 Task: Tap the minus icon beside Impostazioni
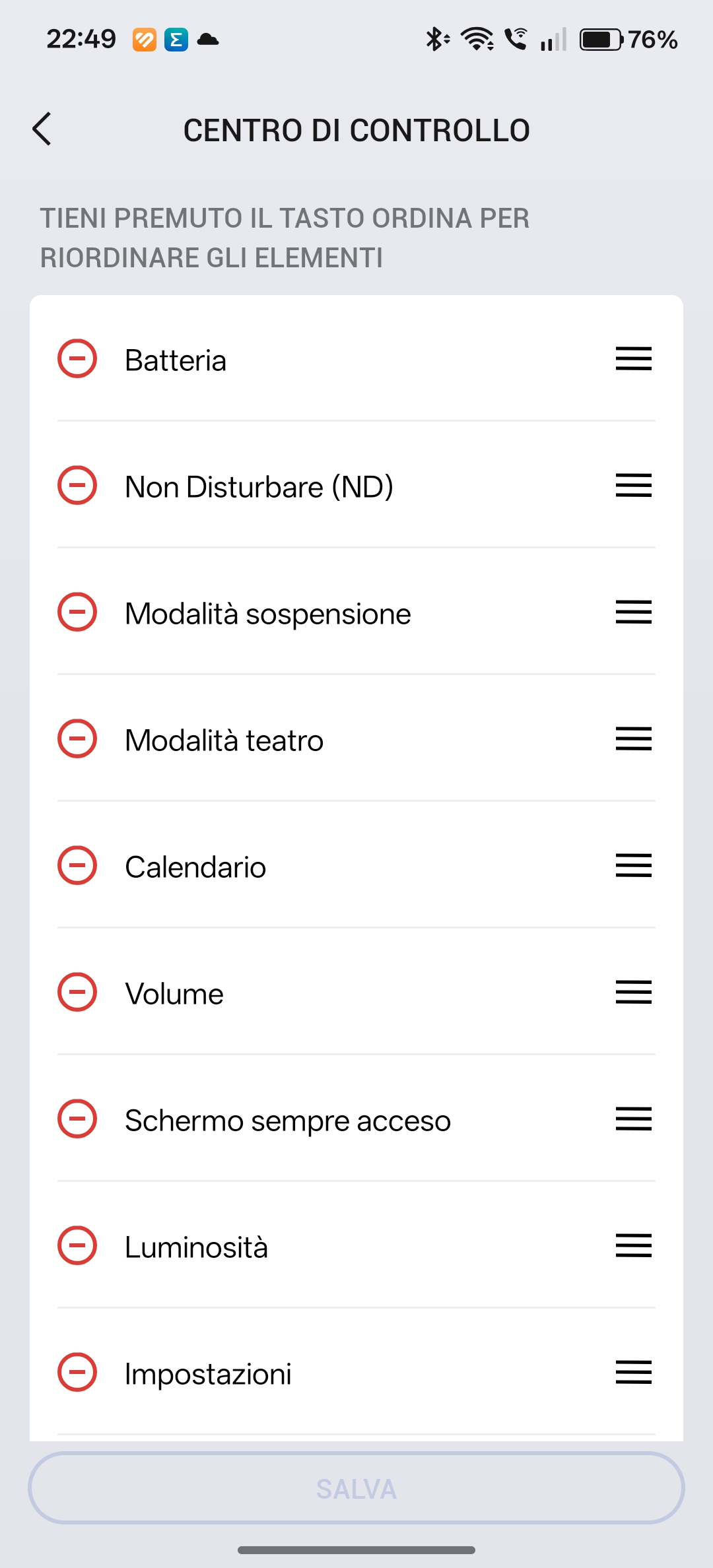77,1373
